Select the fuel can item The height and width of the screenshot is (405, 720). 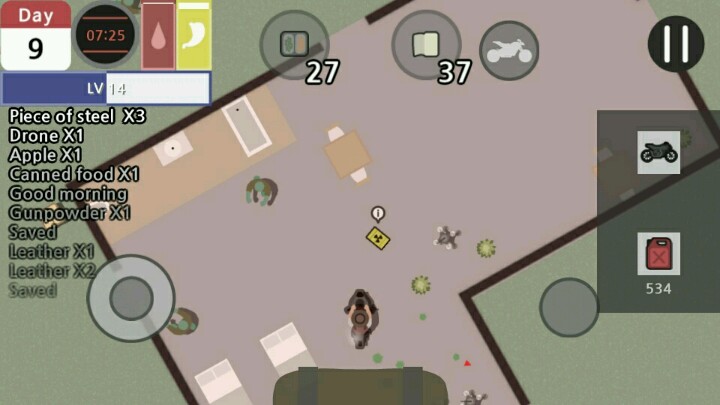click(x=658, y=255)
